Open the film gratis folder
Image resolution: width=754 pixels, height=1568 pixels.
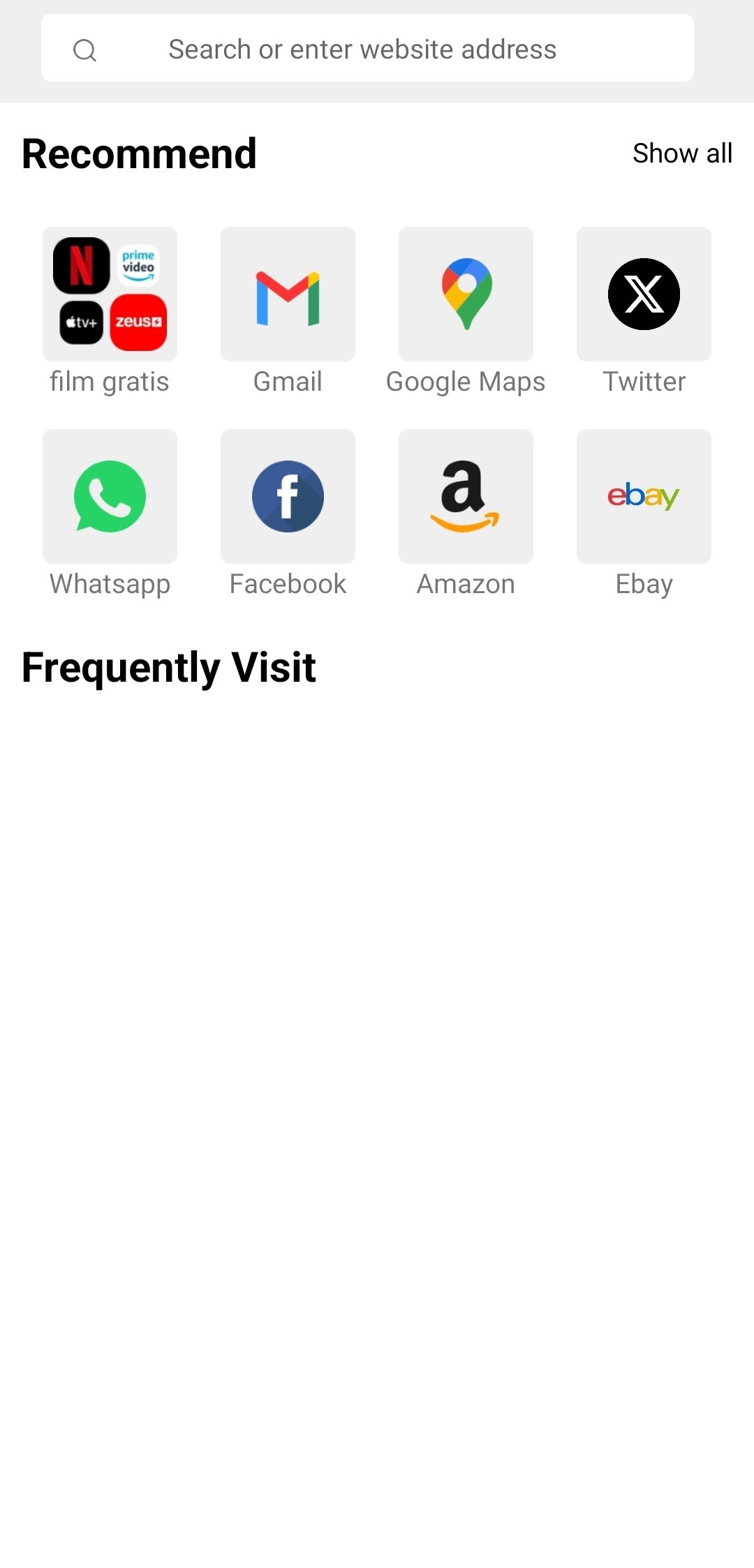tap(110, 294)
